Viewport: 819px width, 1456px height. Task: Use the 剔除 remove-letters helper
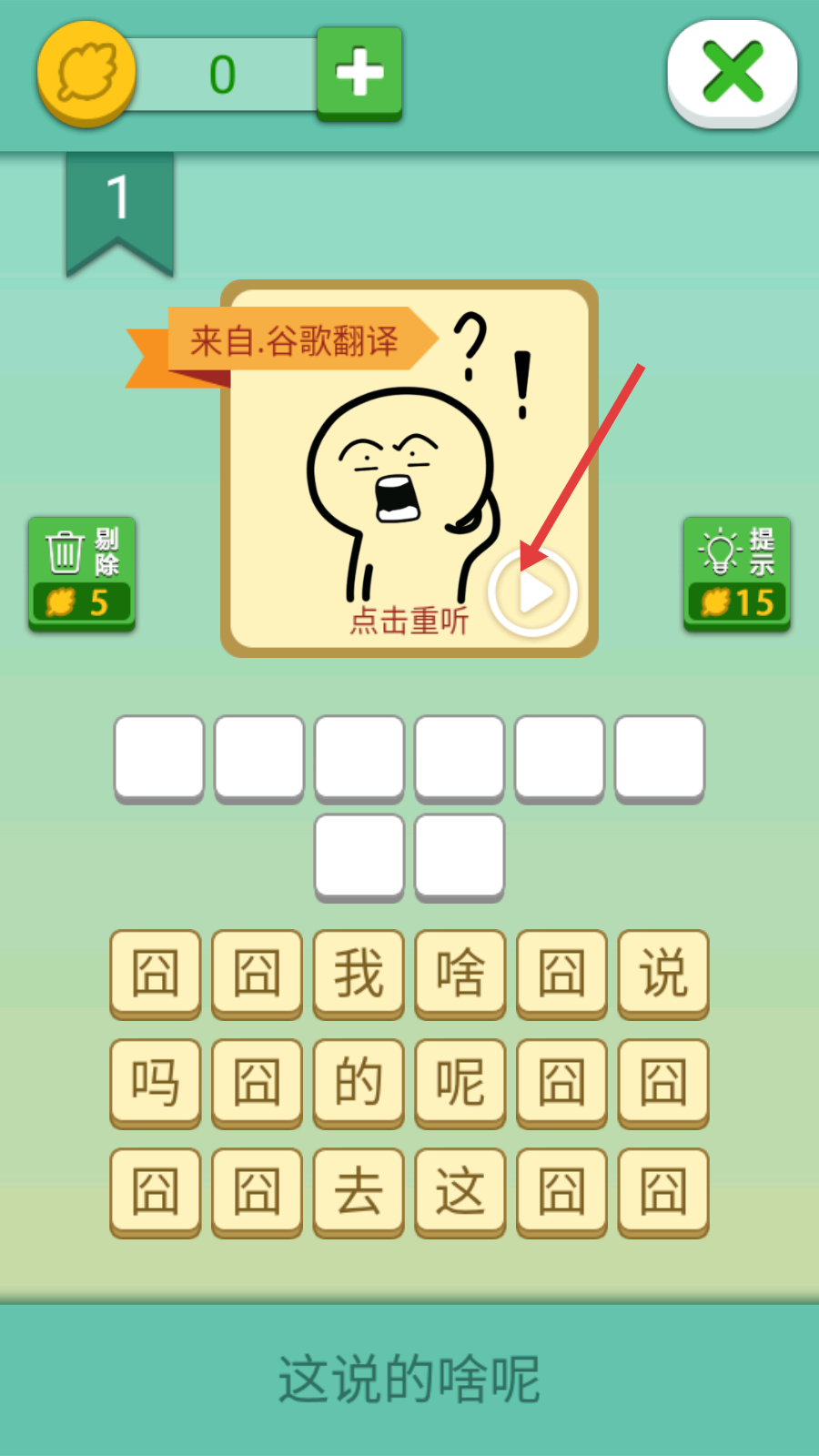[82, 573]
